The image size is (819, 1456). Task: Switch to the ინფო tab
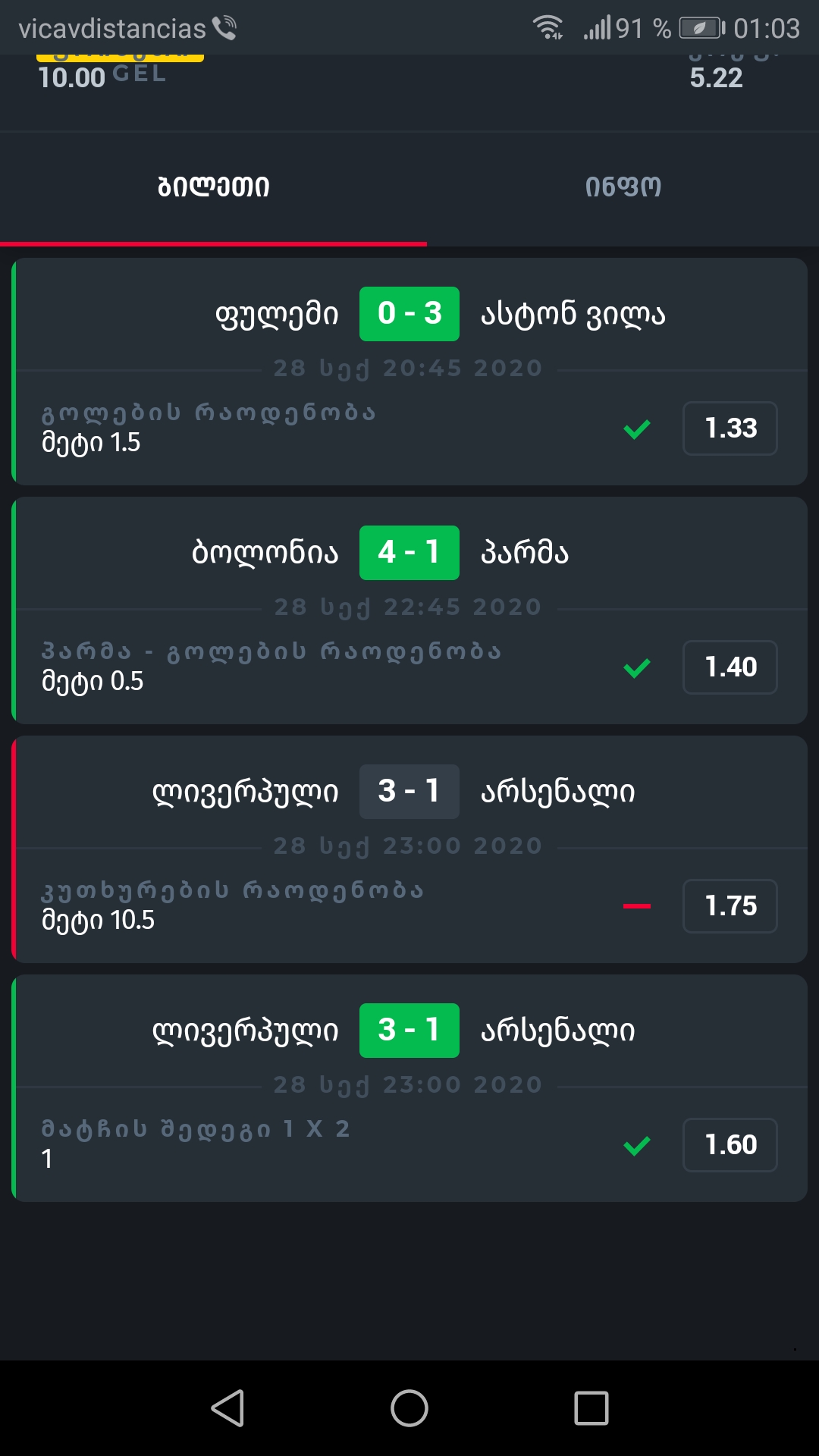click(623, 187)
